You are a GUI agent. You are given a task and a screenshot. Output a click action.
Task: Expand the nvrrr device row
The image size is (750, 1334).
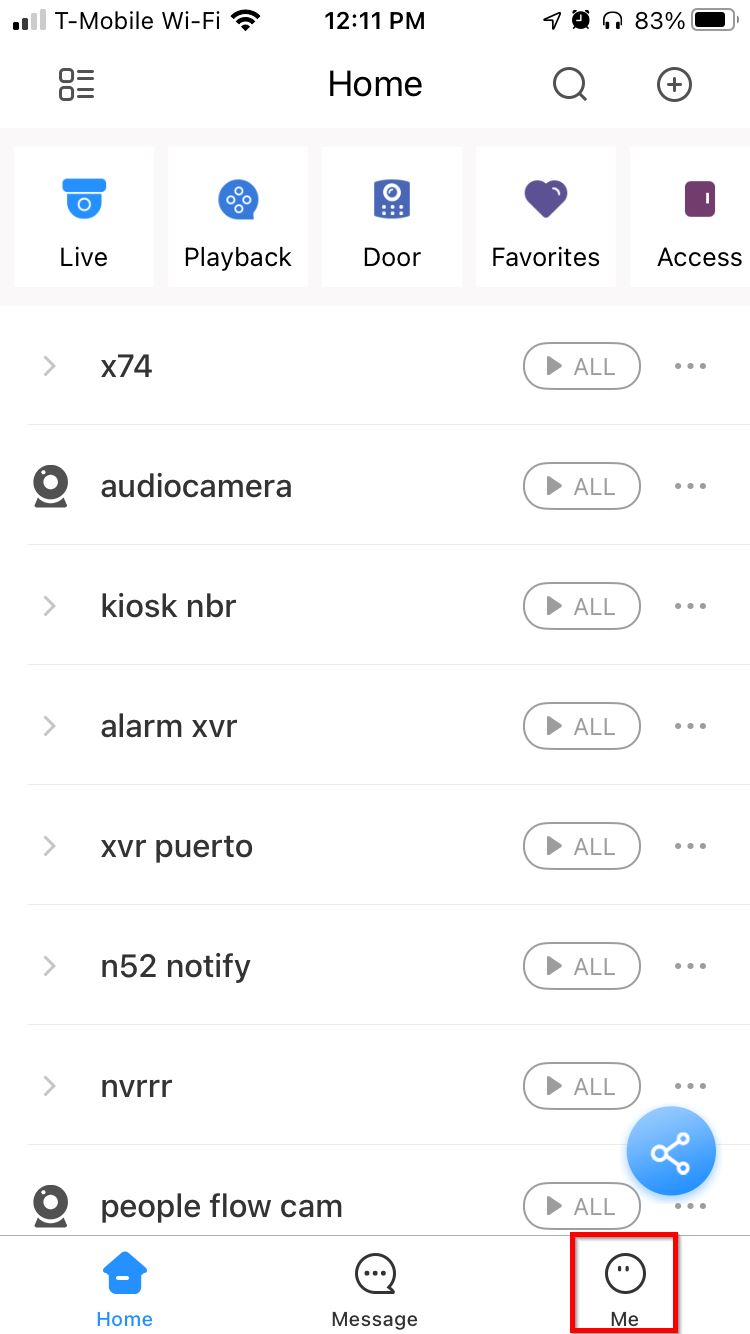[49, 1086]
